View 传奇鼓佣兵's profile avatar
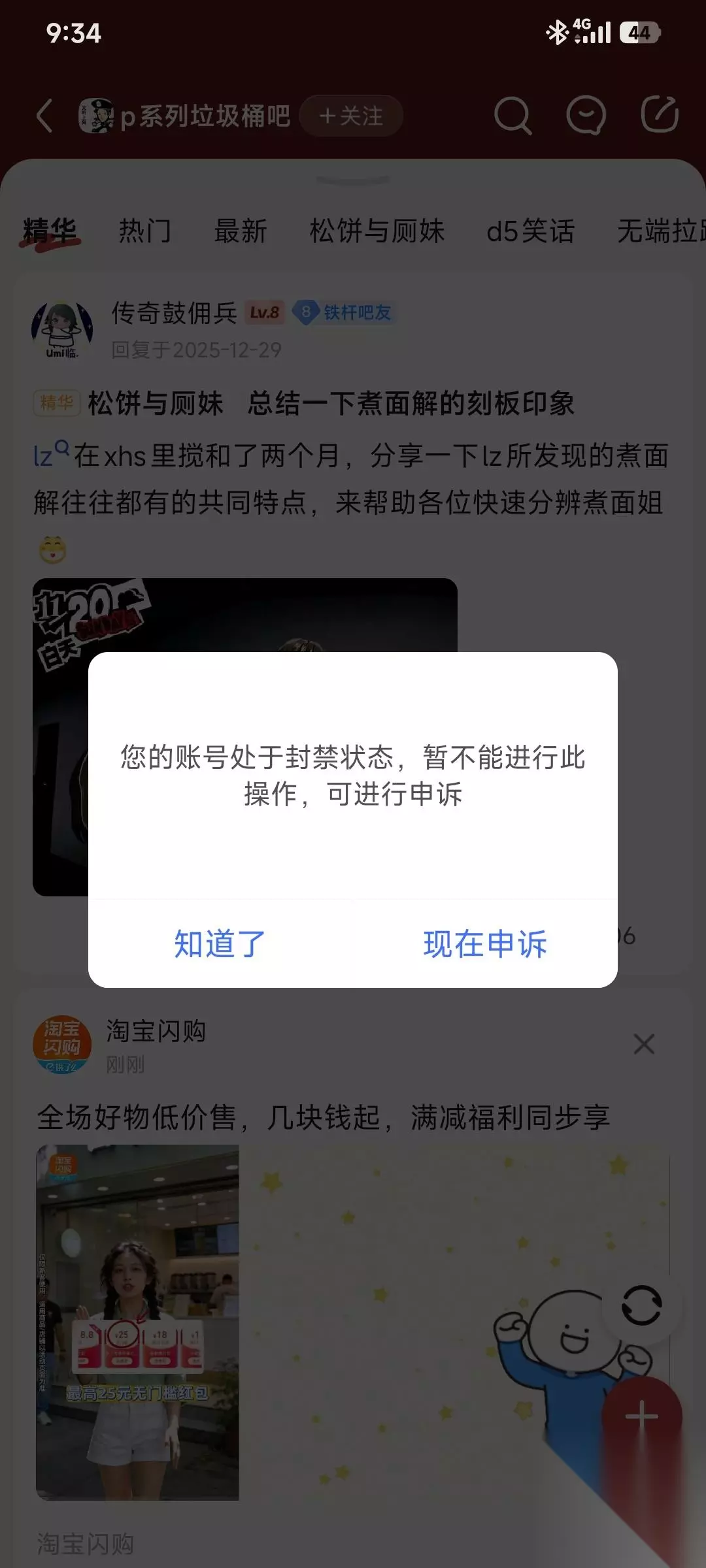The height and width of the screenshot is (1568, 706). tap(62, 329)
